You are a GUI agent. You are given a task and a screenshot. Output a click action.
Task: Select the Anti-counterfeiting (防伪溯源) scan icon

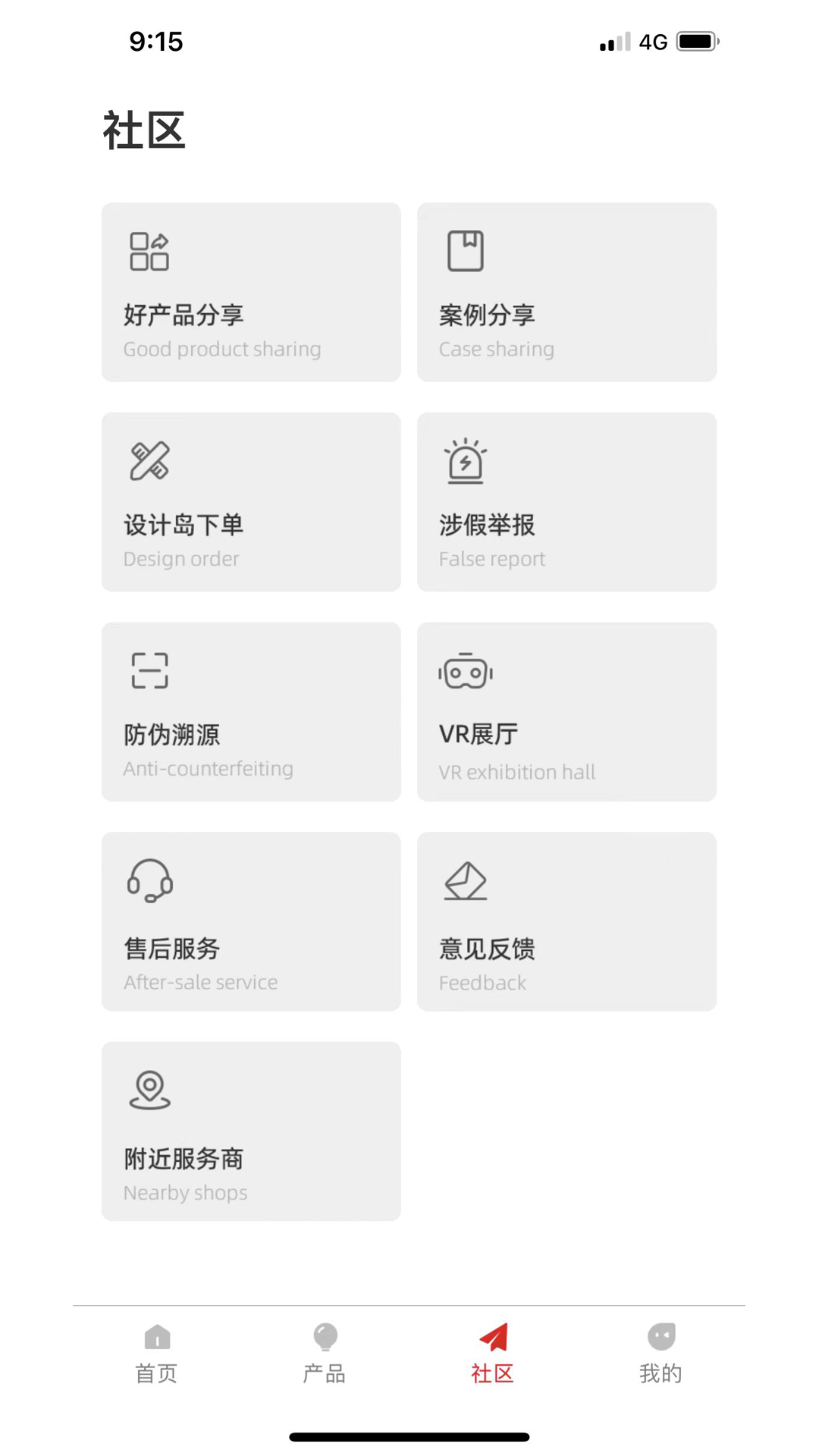pyautogui.click(x=149, y=670)
